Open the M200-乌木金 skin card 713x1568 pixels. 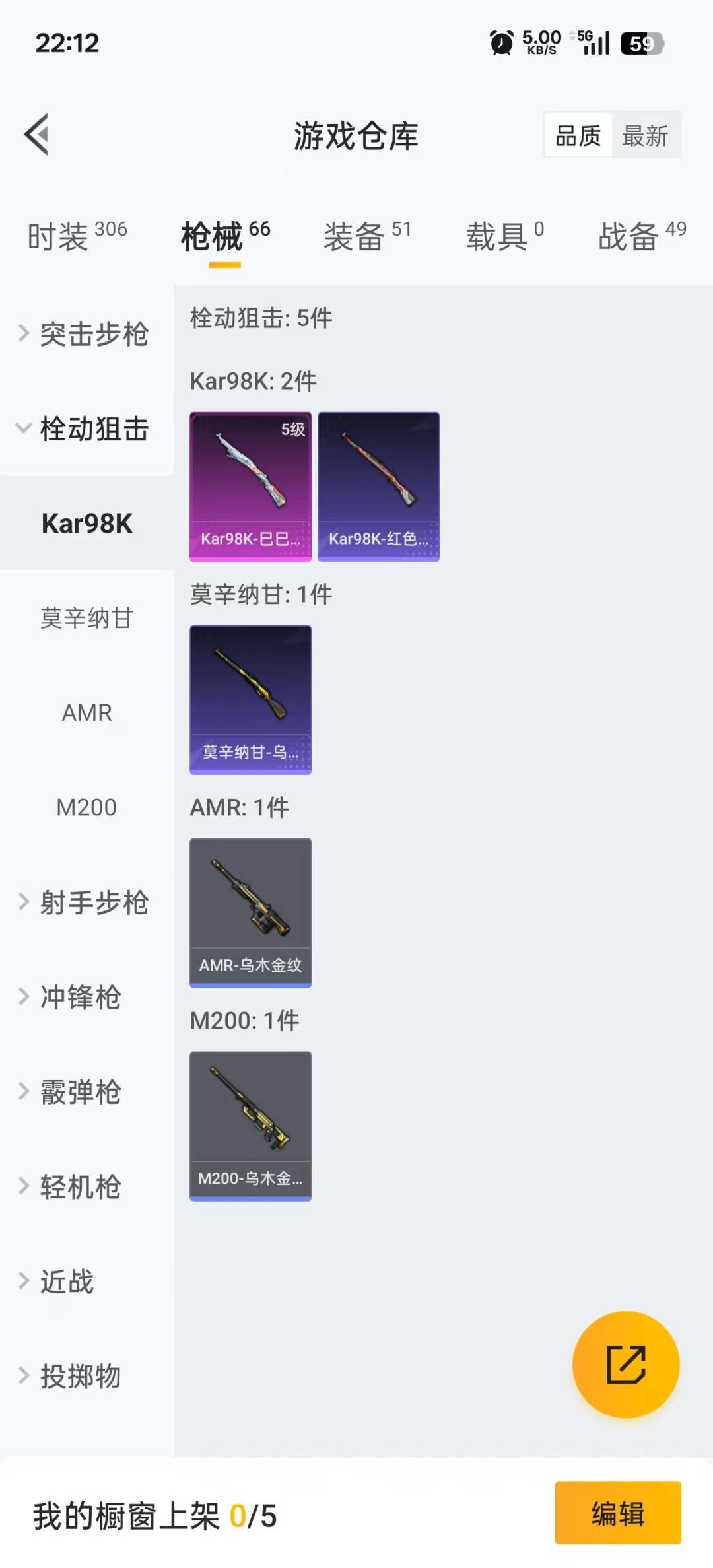click(x=250, y=1126)
